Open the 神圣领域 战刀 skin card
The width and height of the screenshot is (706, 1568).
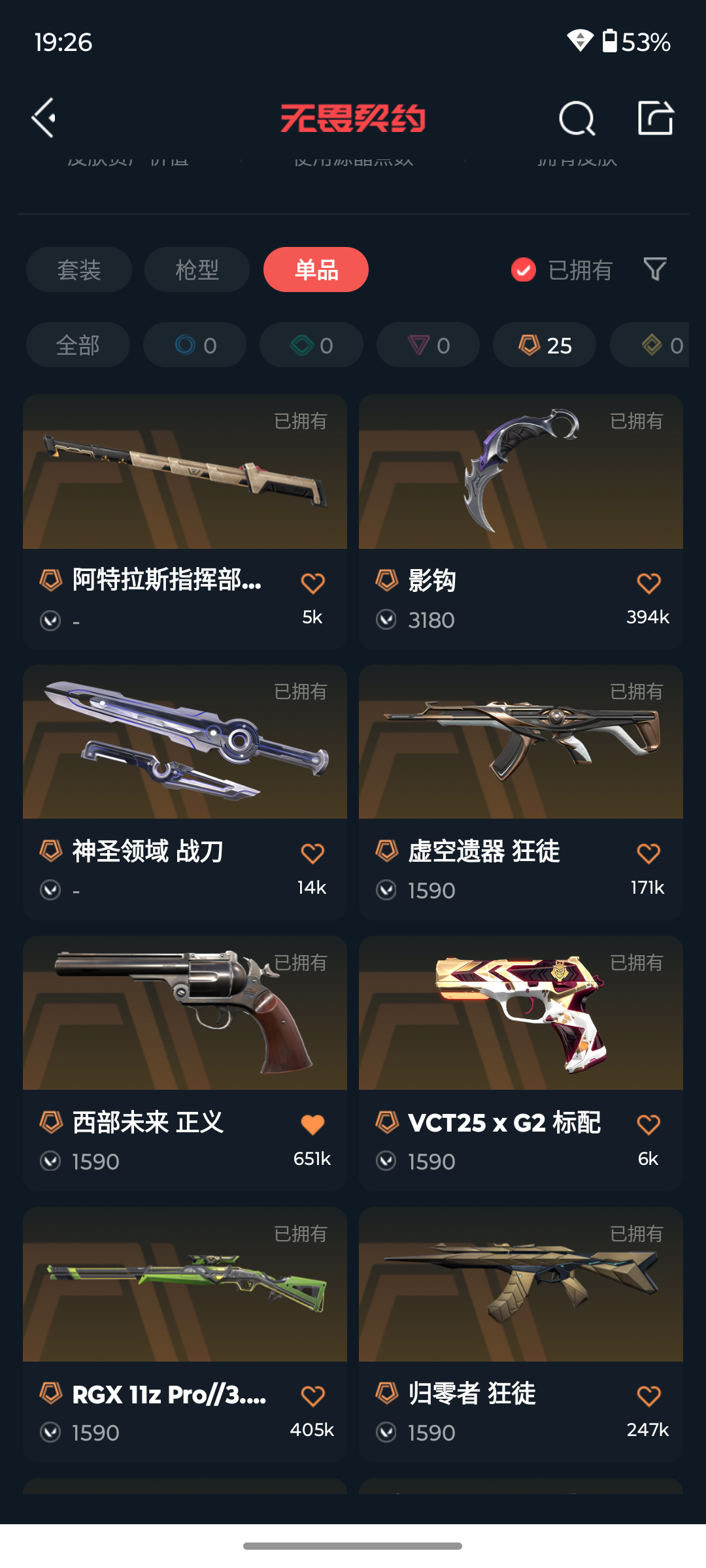185,792
